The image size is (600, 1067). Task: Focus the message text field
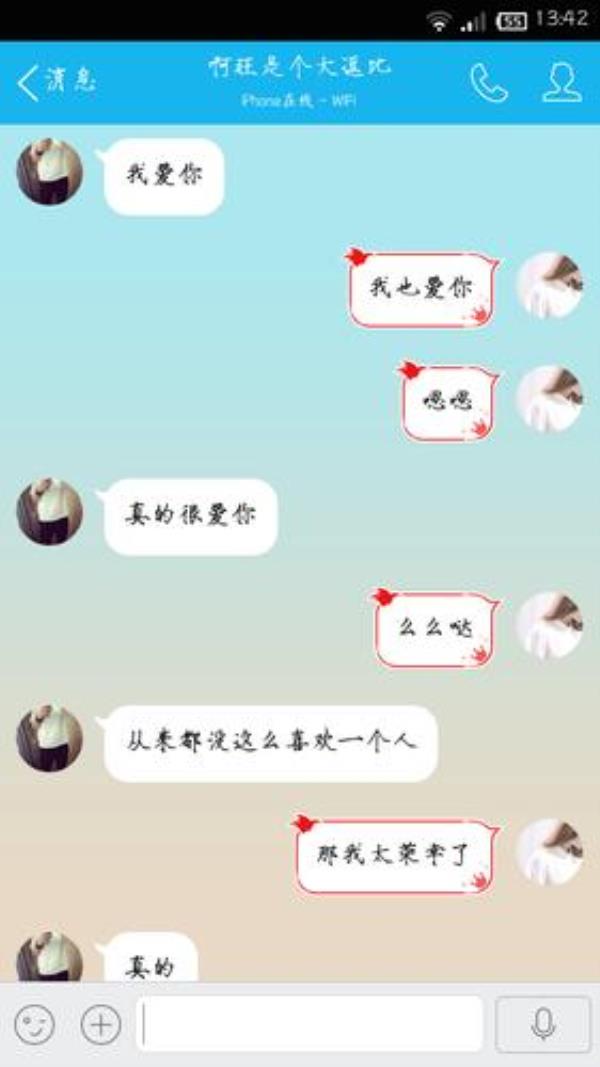click(x=310, y=1025)
